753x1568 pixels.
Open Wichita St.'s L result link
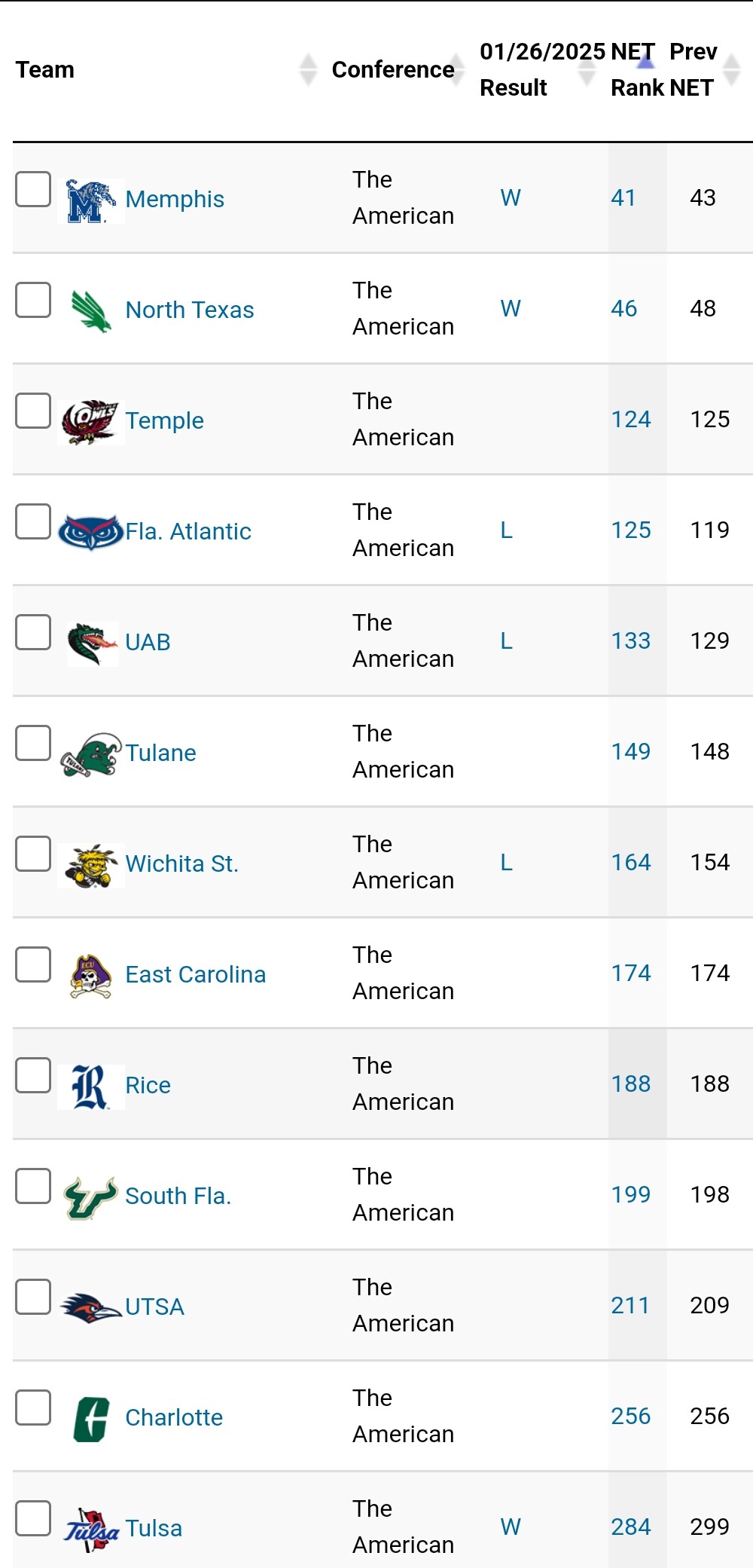click(x=507, y=862)
